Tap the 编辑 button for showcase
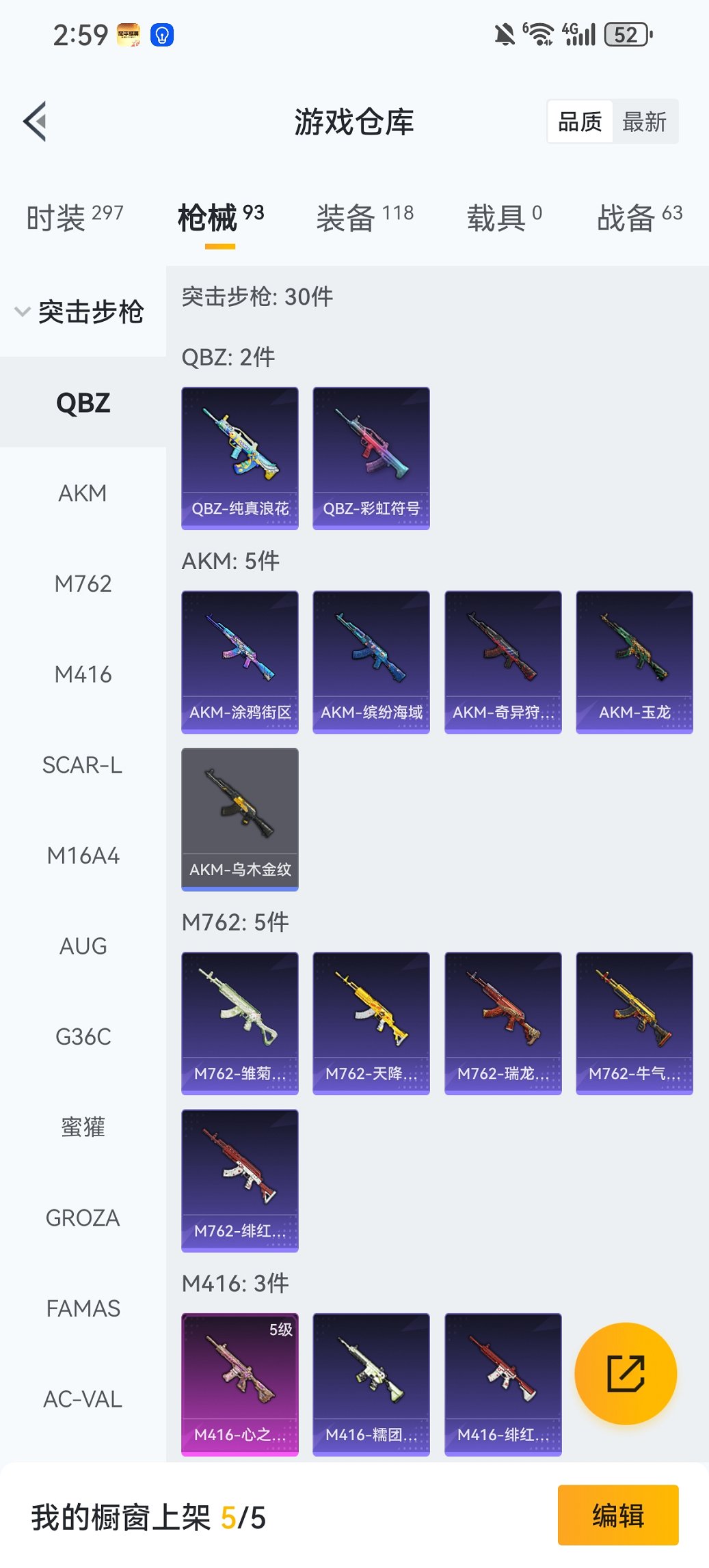This screenshot has width=709, height=1568. pos(617,1515)
